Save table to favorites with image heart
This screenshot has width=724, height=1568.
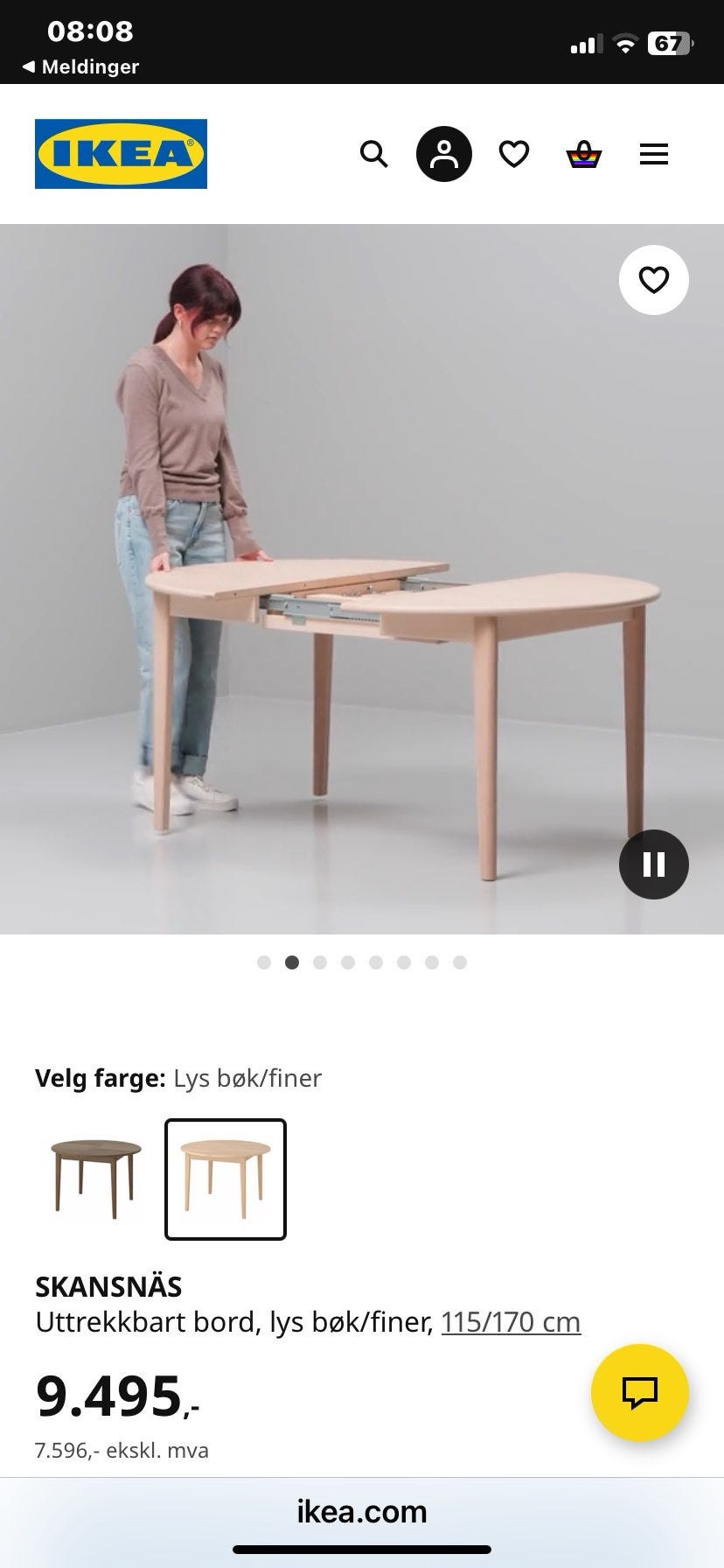(654, 280)
